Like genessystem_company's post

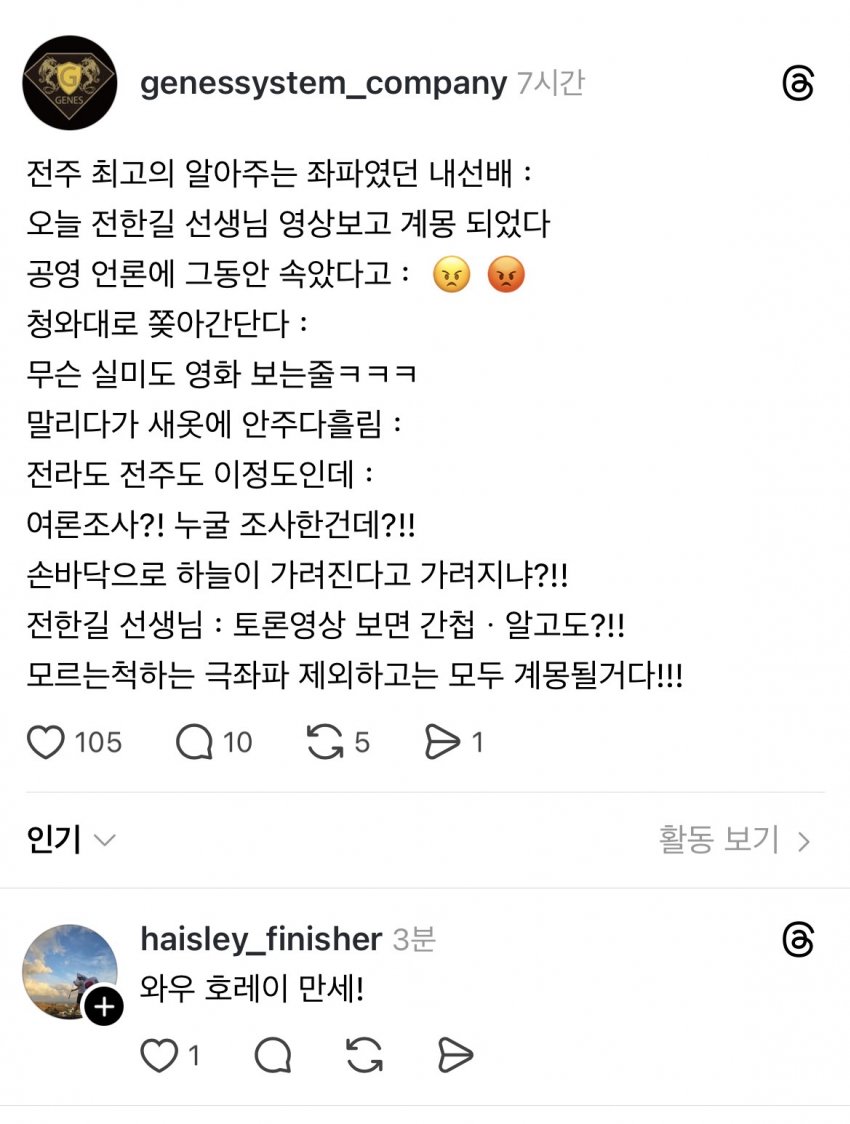(46, 742)
